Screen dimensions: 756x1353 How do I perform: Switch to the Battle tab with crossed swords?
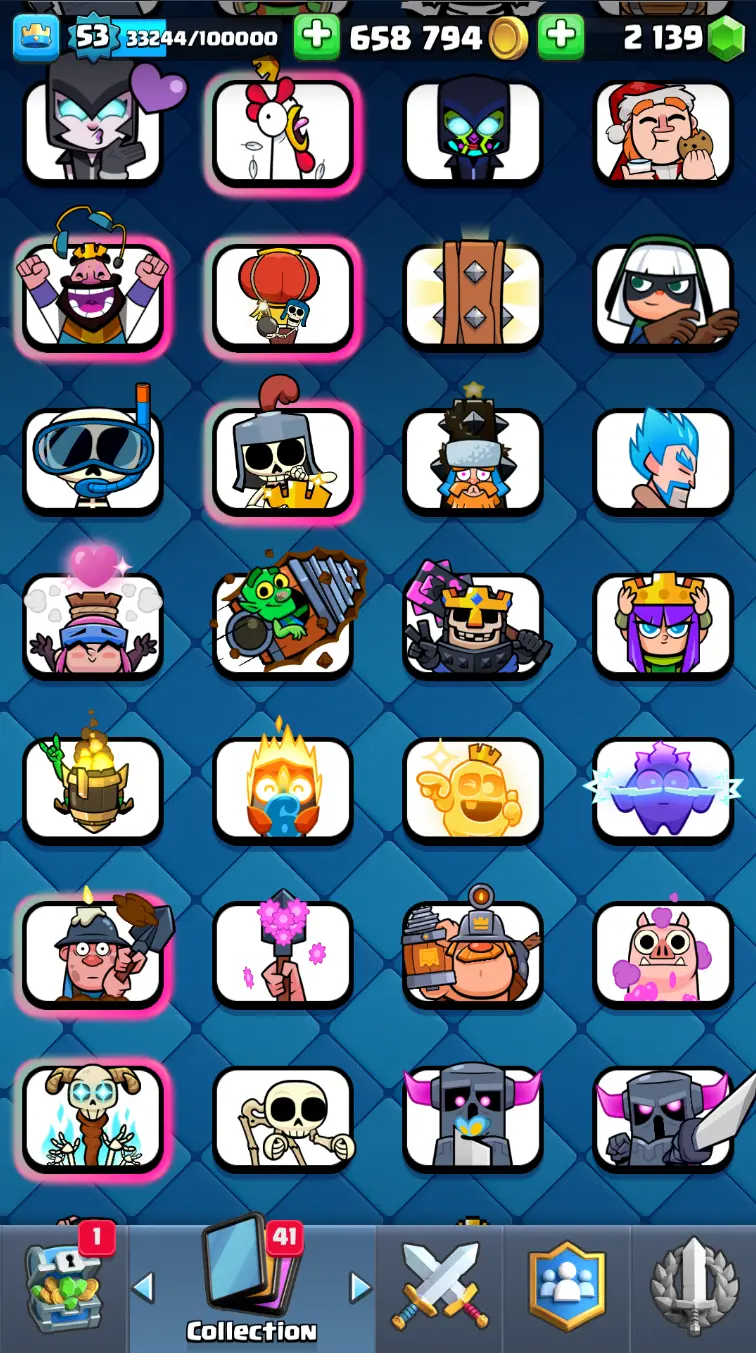coord(440,1288)
